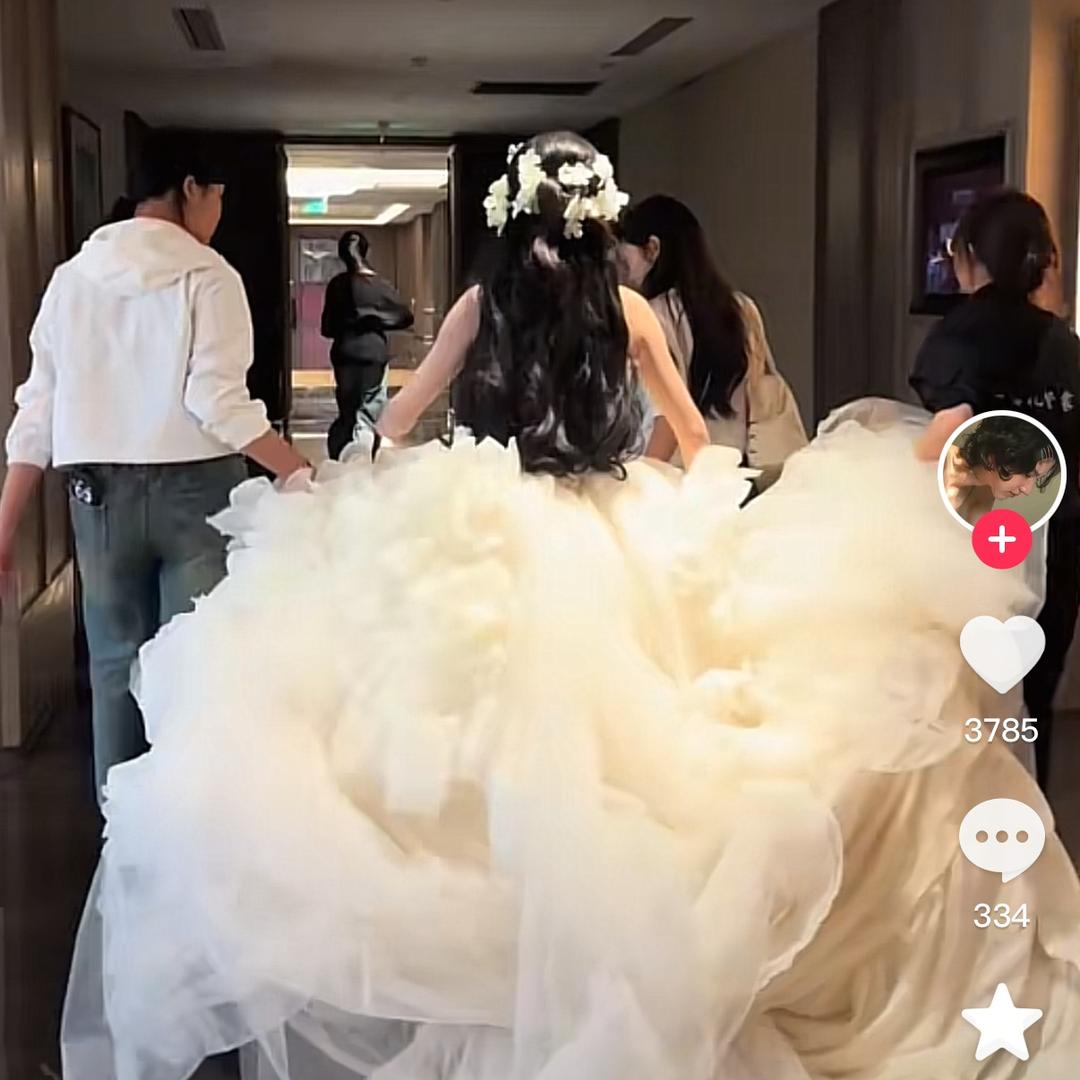Add this video to favorites
Image resolution: width=1080 pixels, height=1080 pixels.
point(1001,1021)
